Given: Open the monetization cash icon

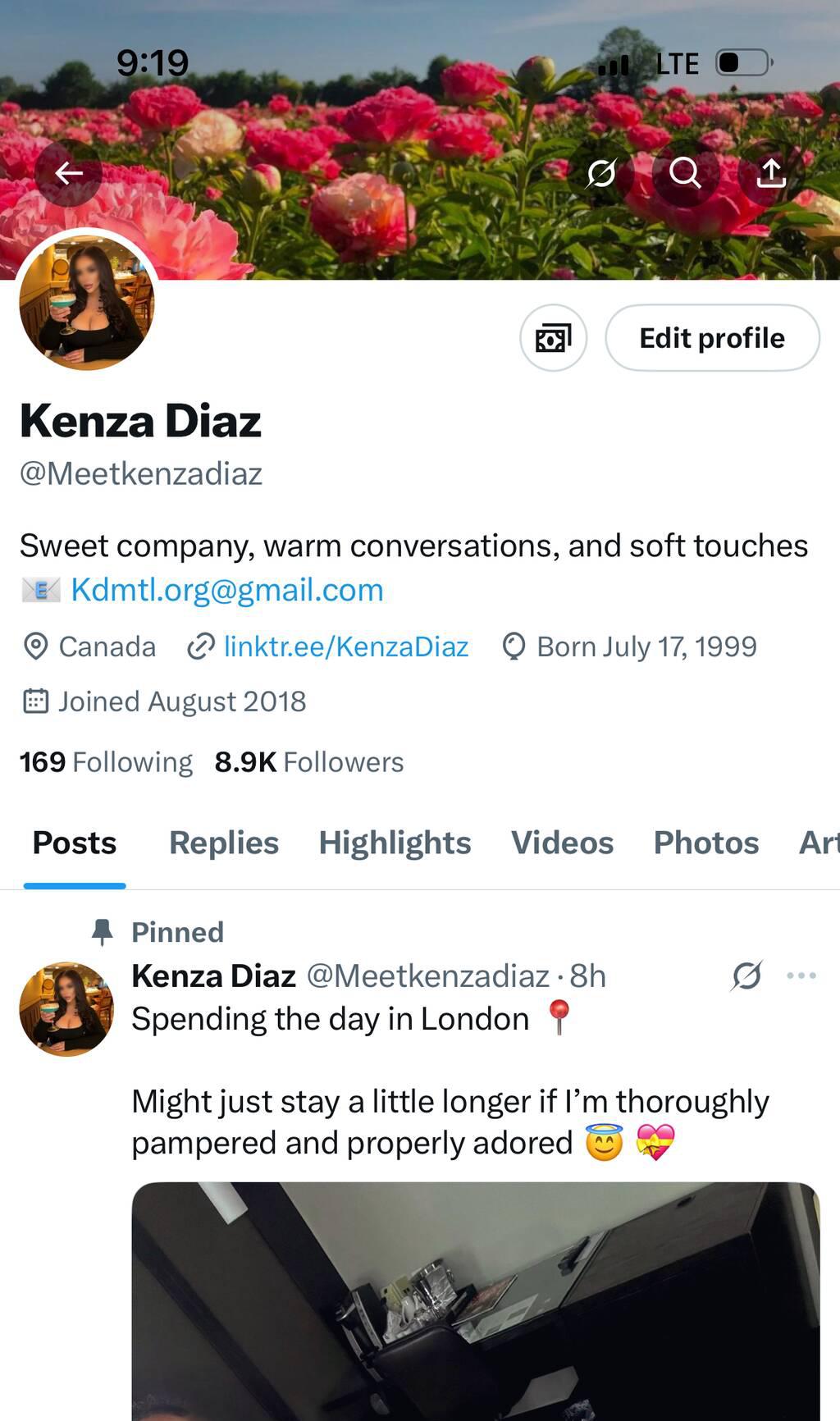Looking at the screenshot, I should 554,338.
